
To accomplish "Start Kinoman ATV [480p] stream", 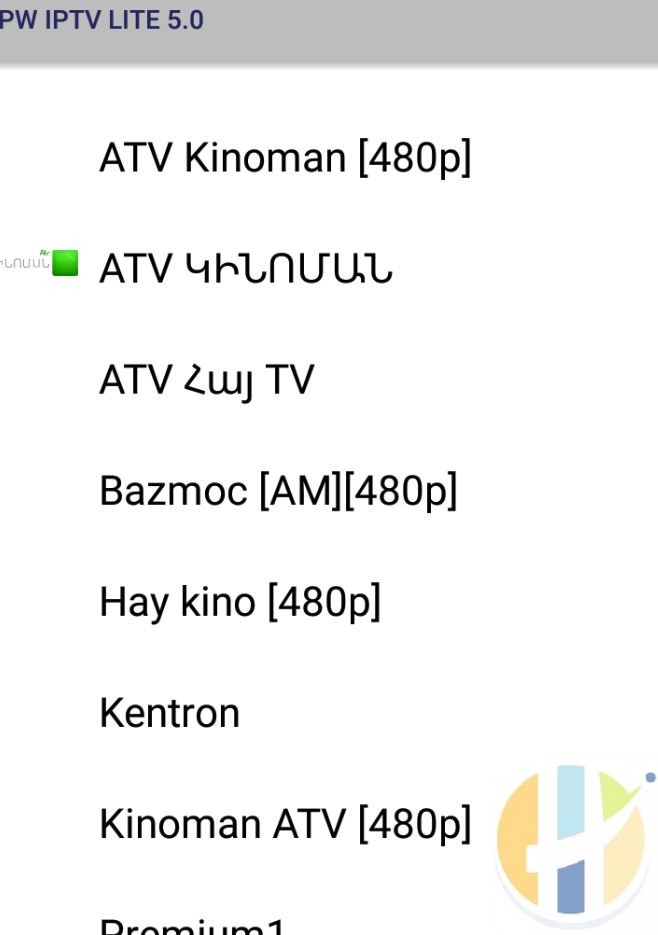I will pos(285,824).
